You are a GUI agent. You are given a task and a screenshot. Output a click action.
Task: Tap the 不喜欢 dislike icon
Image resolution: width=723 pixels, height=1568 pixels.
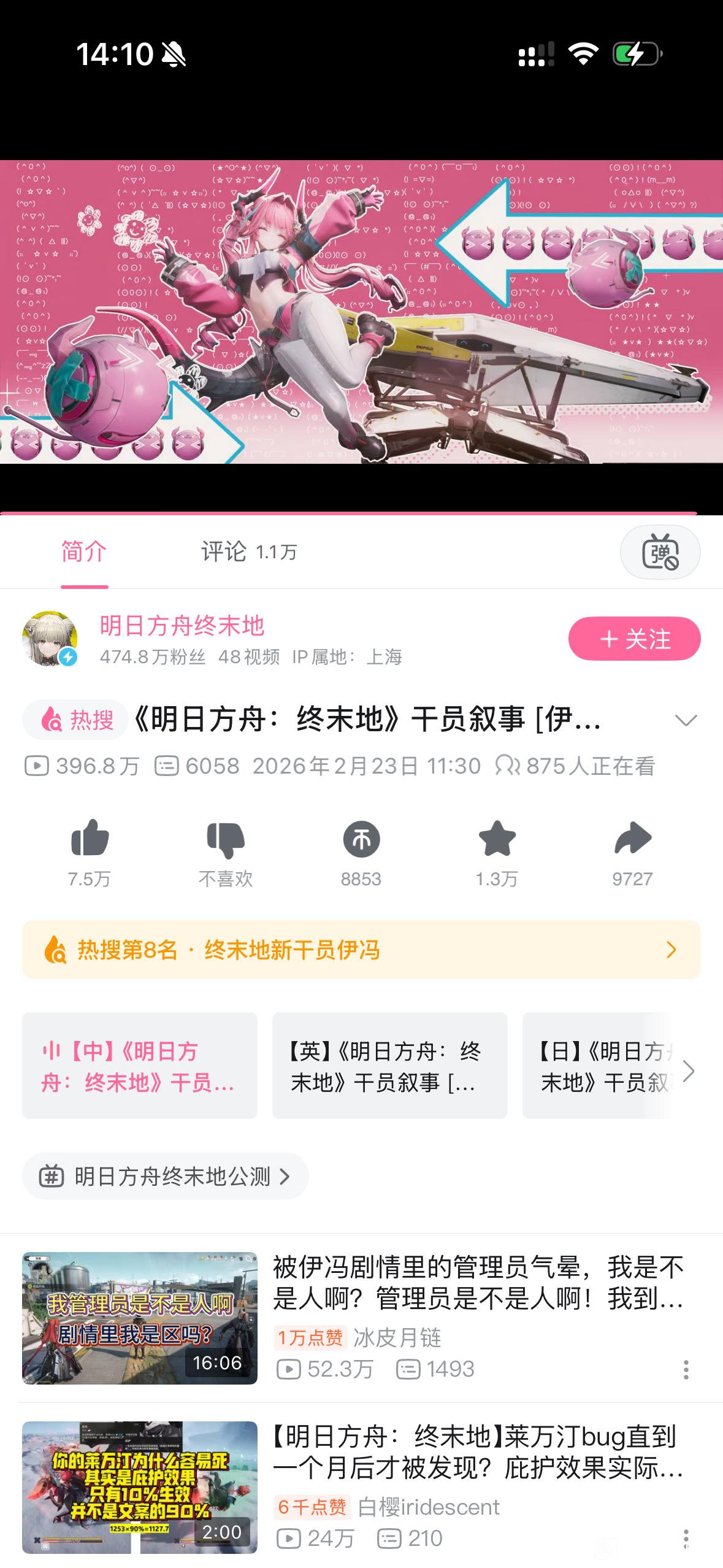[225, 839]
